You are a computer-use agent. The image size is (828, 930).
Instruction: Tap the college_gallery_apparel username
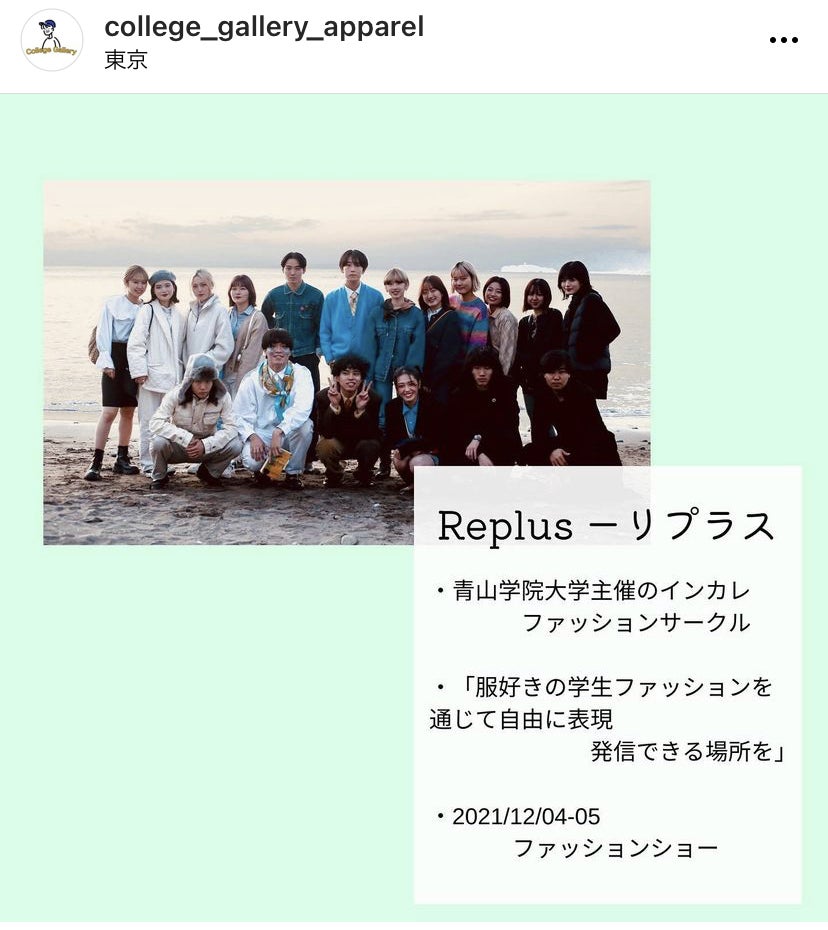[264, 27]
